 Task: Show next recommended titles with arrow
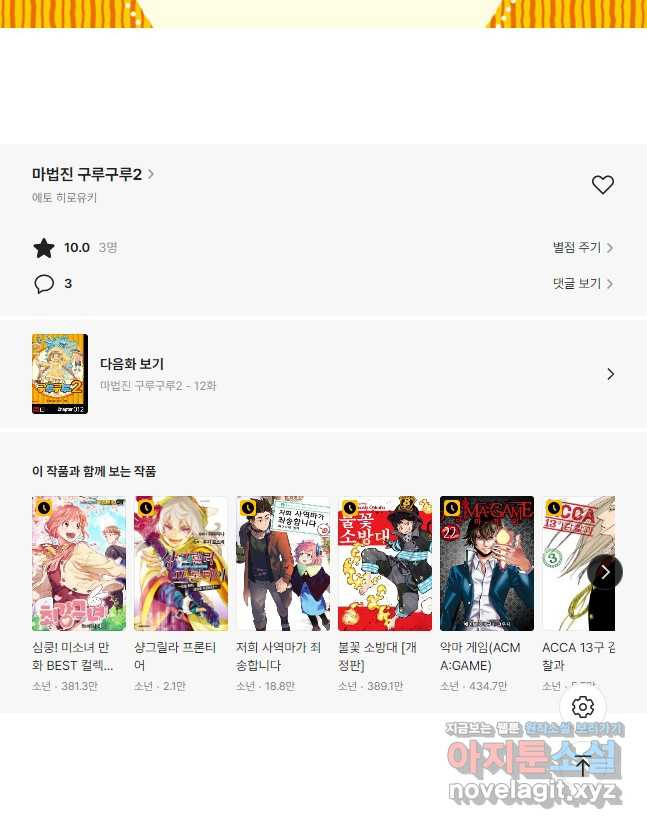pyautogui.click(x=605, y=572)
